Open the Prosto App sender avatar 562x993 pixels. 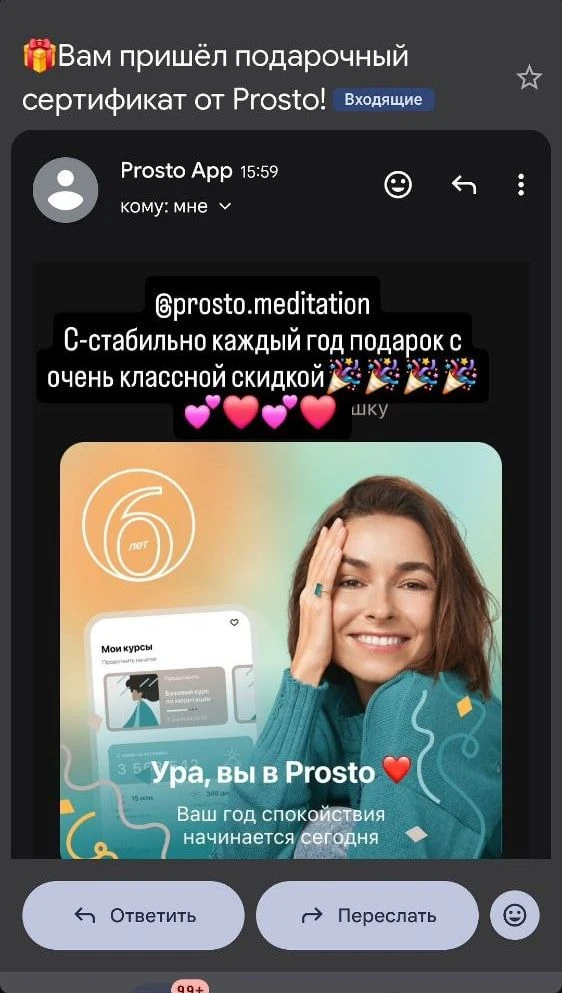[x=65, y=190]
